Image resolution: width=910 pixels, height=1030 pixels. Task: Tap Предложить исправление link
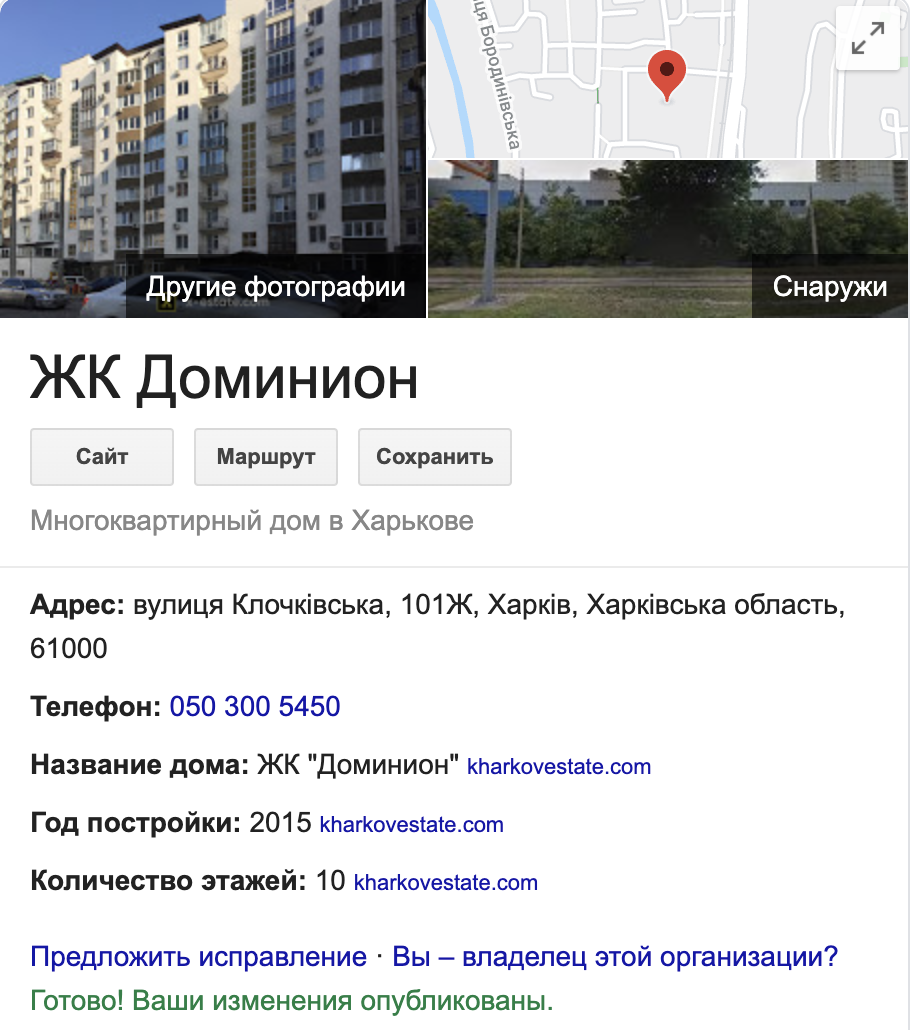click(198, 957)
